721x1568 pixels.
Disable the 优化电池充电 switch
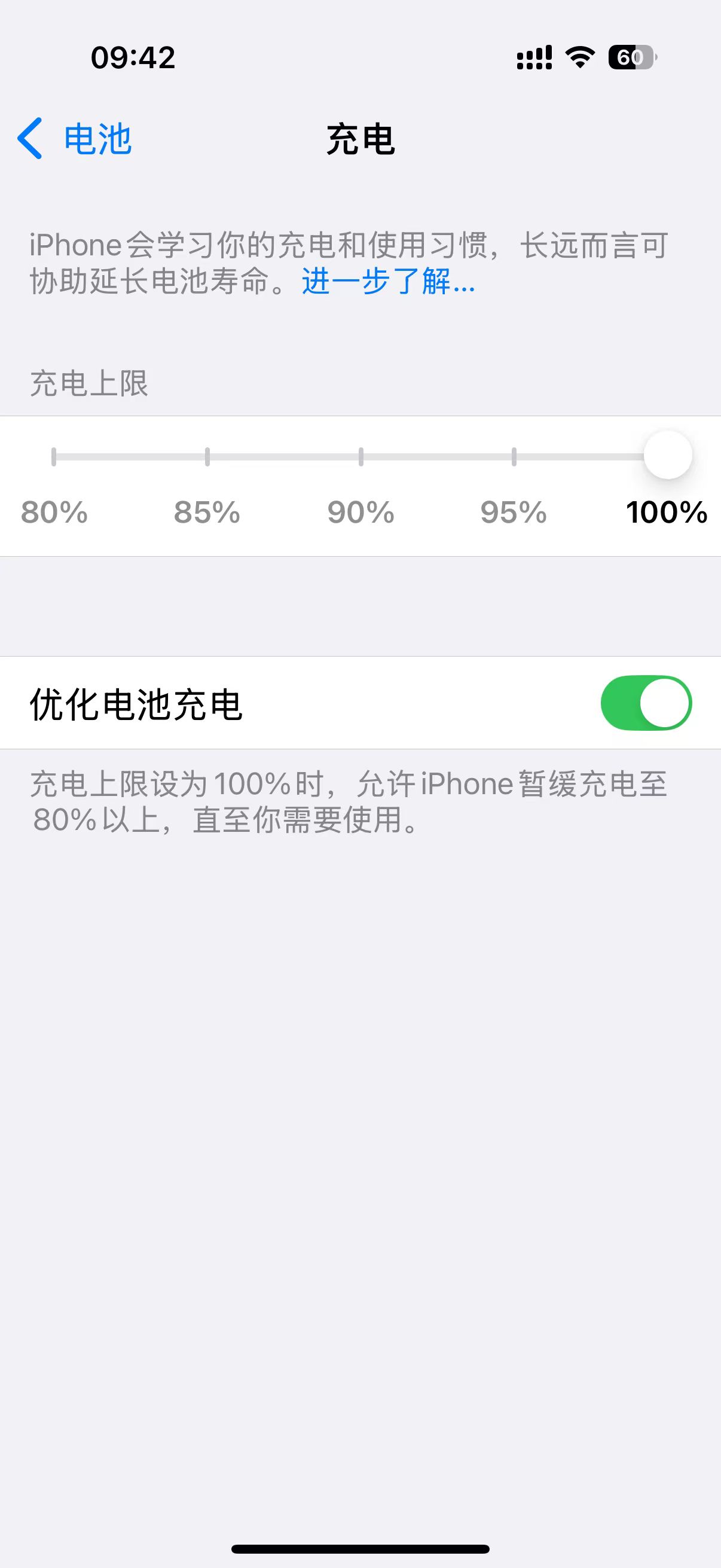pos(646,703)
